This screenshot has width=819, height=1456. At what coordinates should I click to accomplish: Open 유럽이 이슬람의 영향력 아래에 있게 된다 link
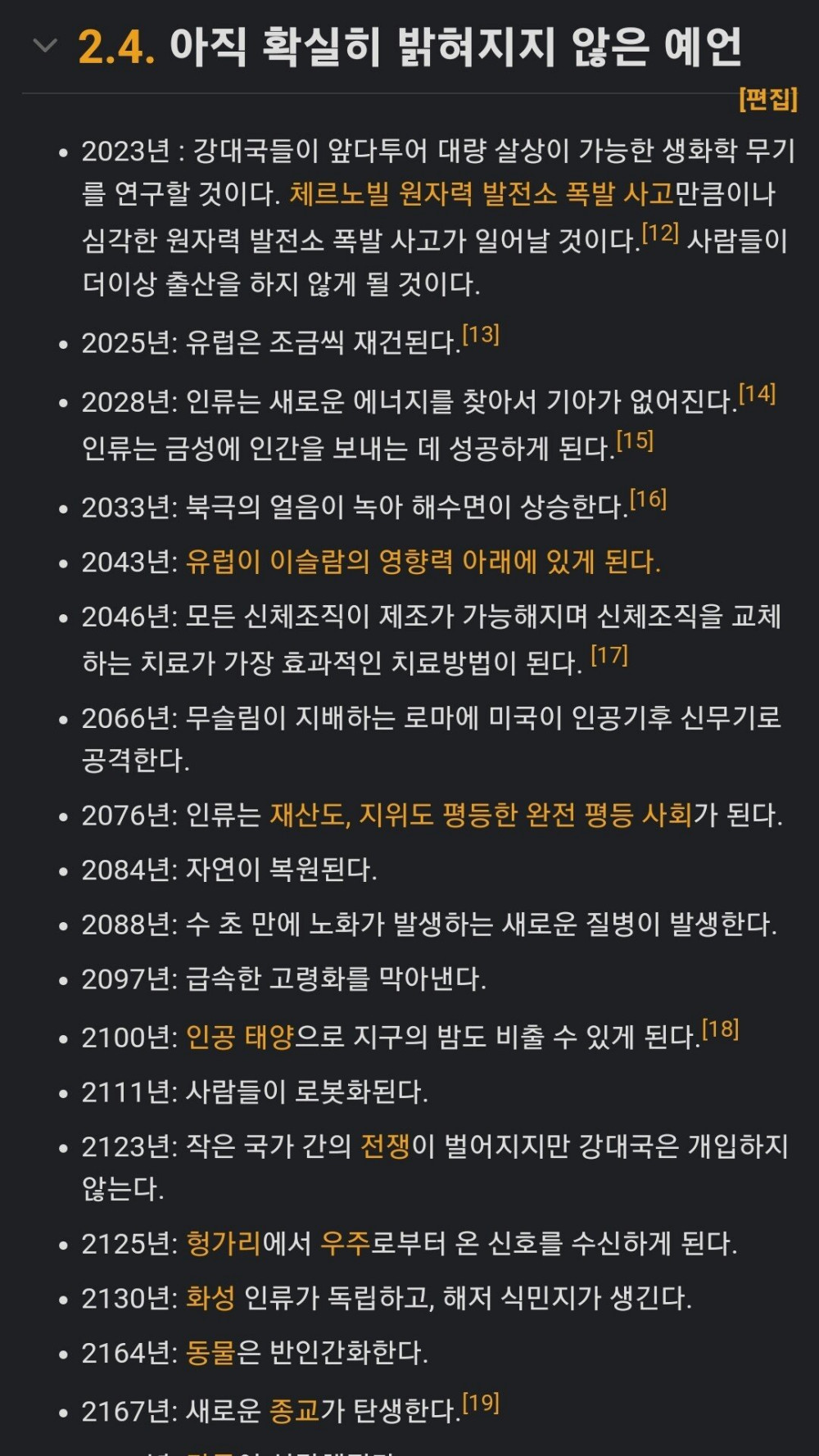pos(423,562)
